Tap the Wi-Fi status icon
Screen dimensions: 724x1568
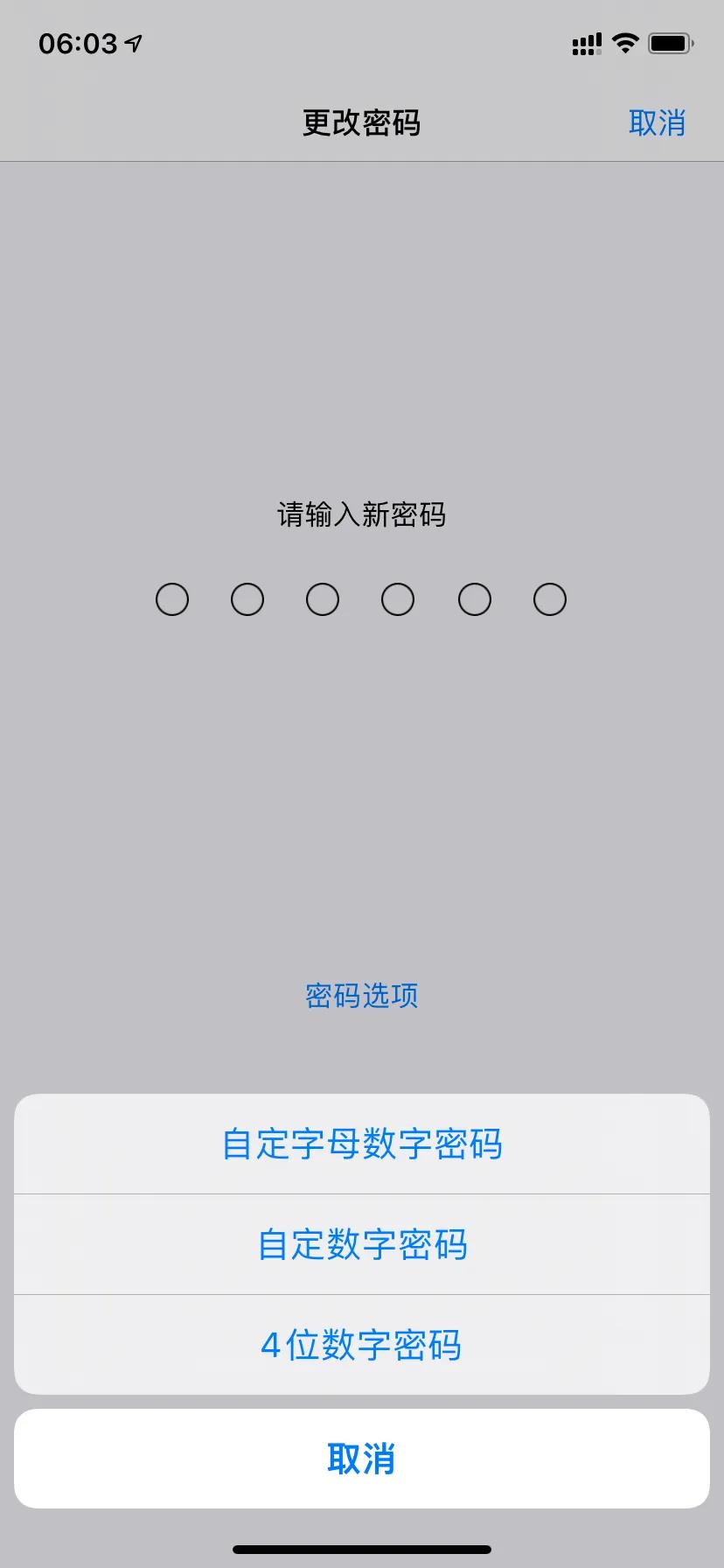625,42
